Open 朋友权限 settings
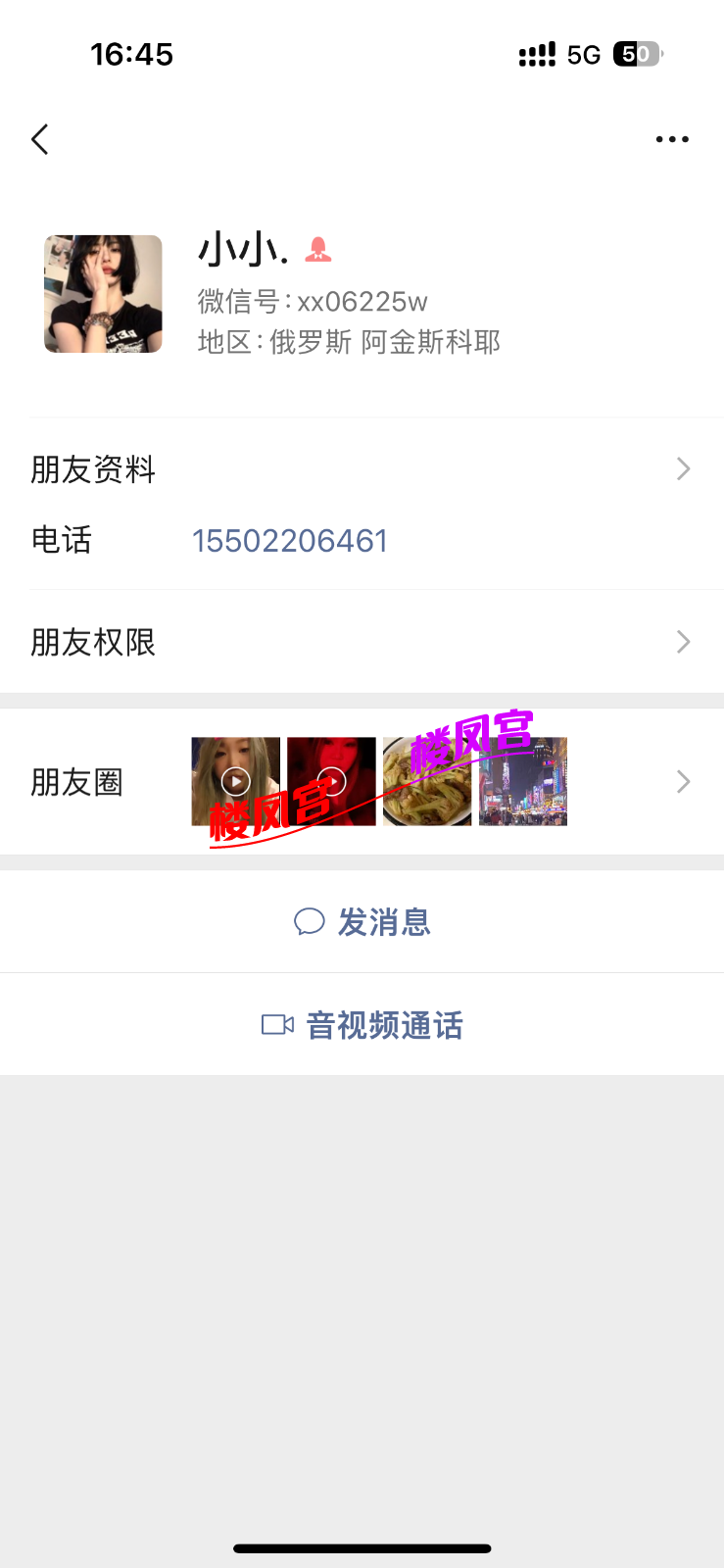The image size is (724, 1568). pyautogui.click(x=361, y=642)
